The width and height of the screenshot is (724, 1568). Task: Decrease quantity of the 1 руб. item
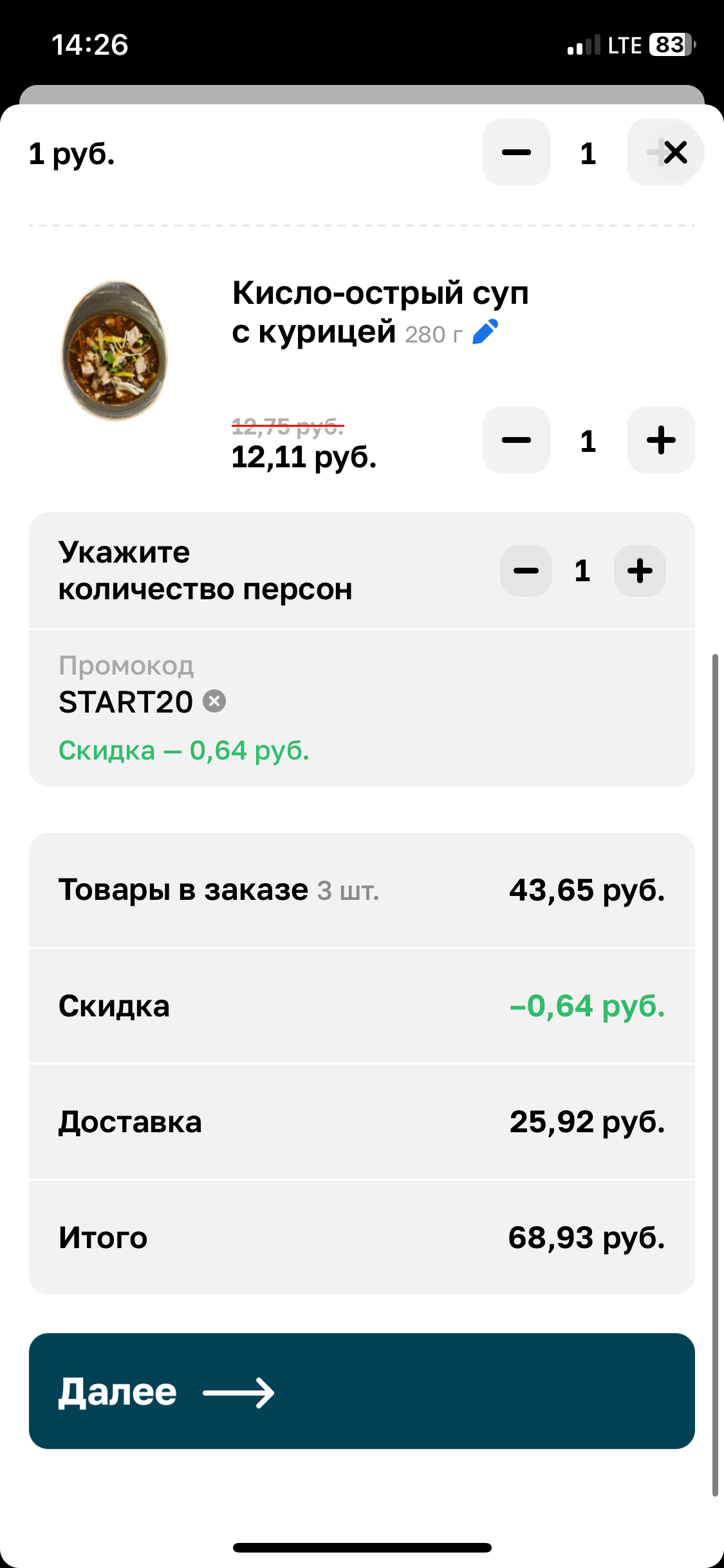click(x=516, y=153)
